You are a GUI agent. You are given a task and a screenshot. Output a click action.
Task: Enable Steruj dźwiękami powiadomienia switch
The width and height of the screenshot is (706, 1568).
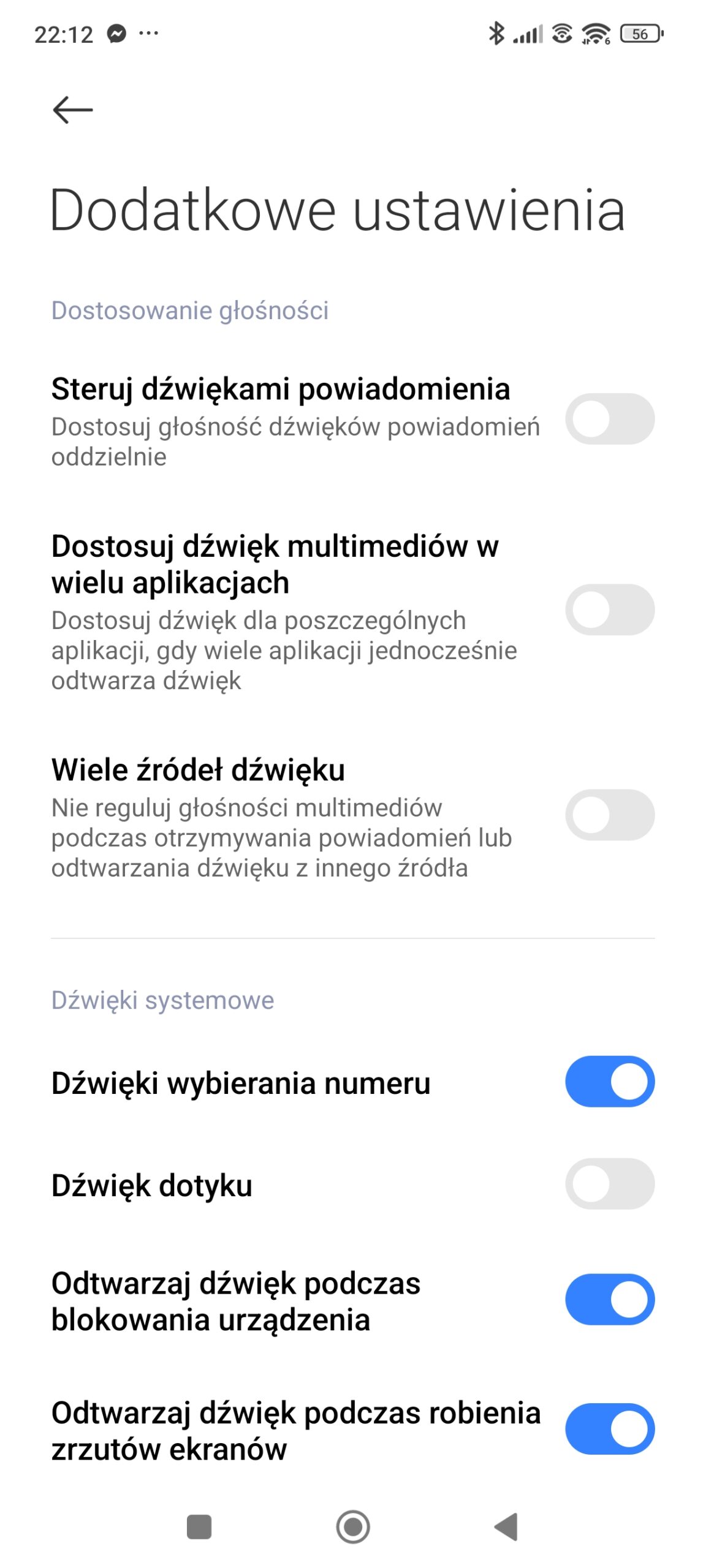[609, 419]
